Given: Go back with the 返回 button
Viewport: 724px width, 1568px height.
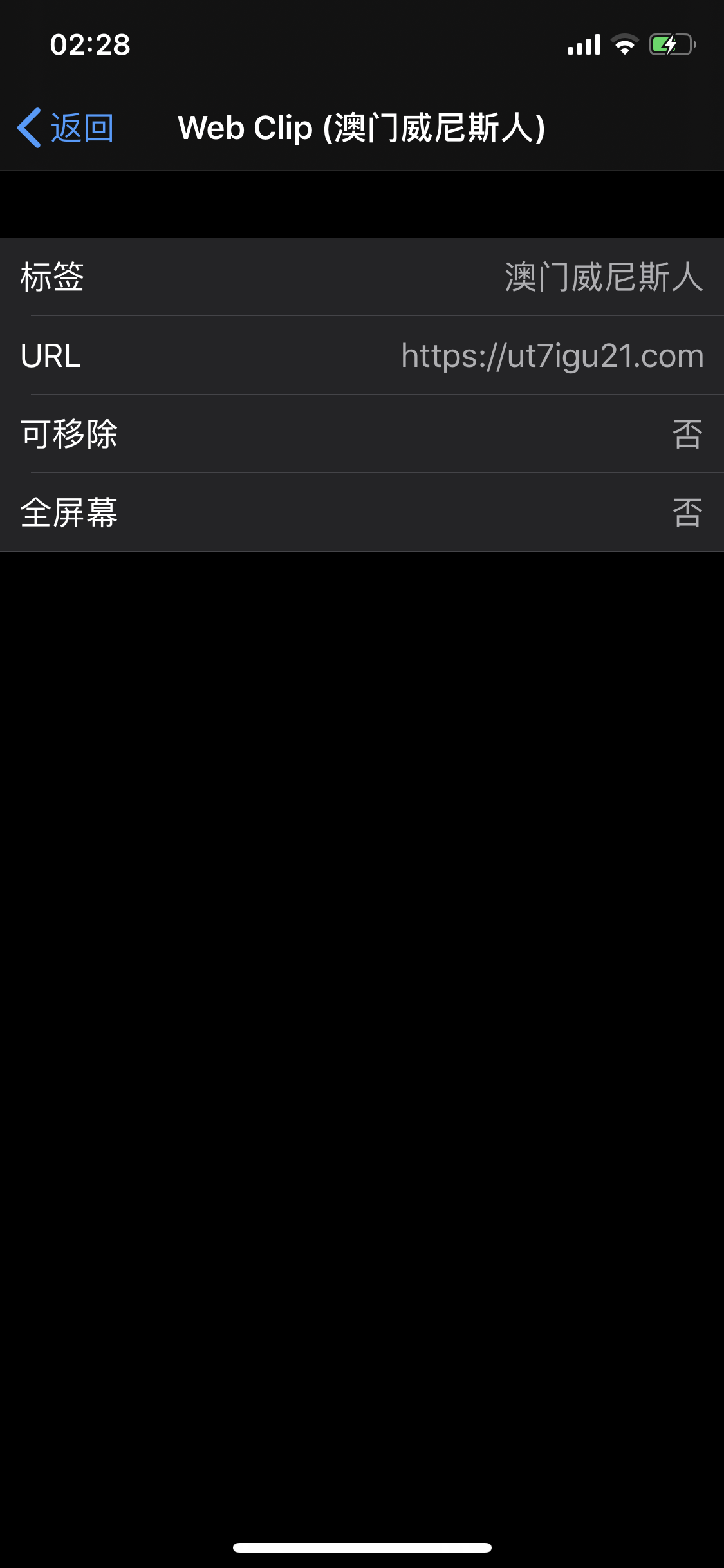Looking at the screenshot, I should 66,127.
